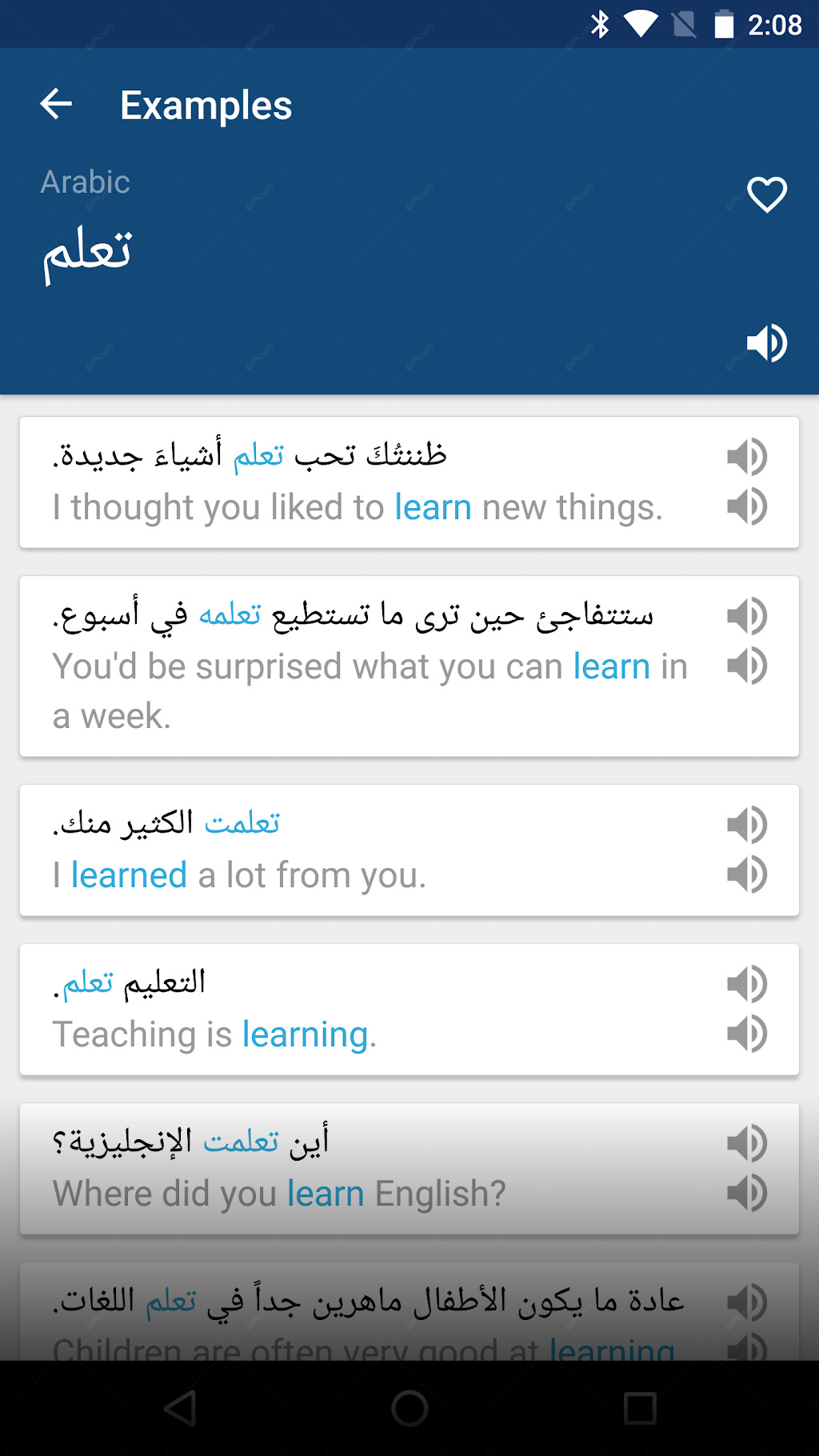Go back from the Examples screen

56,104
